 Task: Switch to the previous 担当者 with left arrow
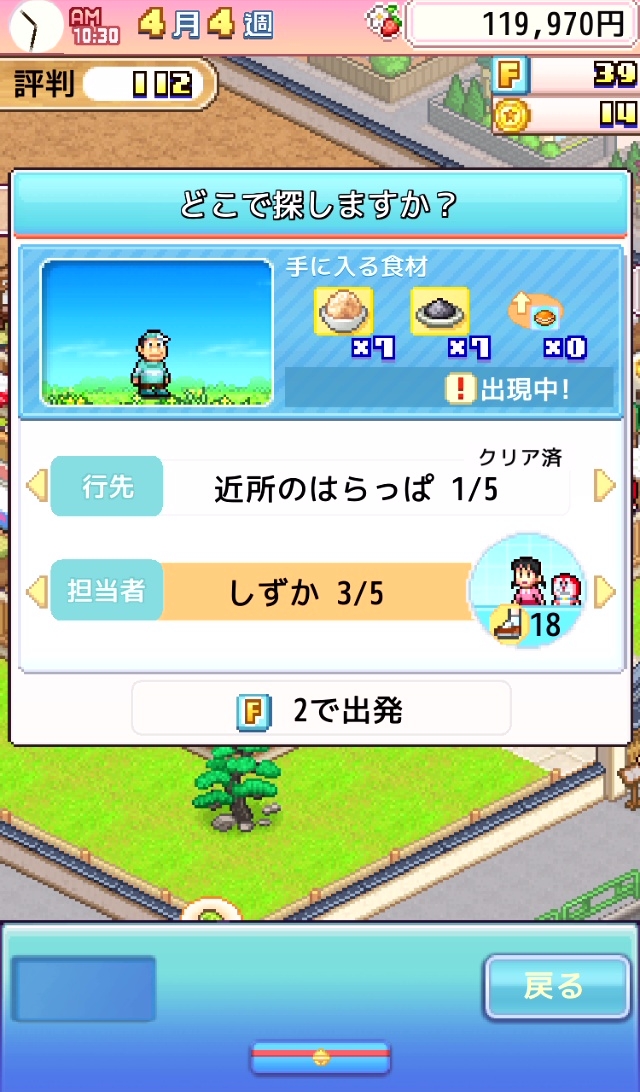(36, 591)
